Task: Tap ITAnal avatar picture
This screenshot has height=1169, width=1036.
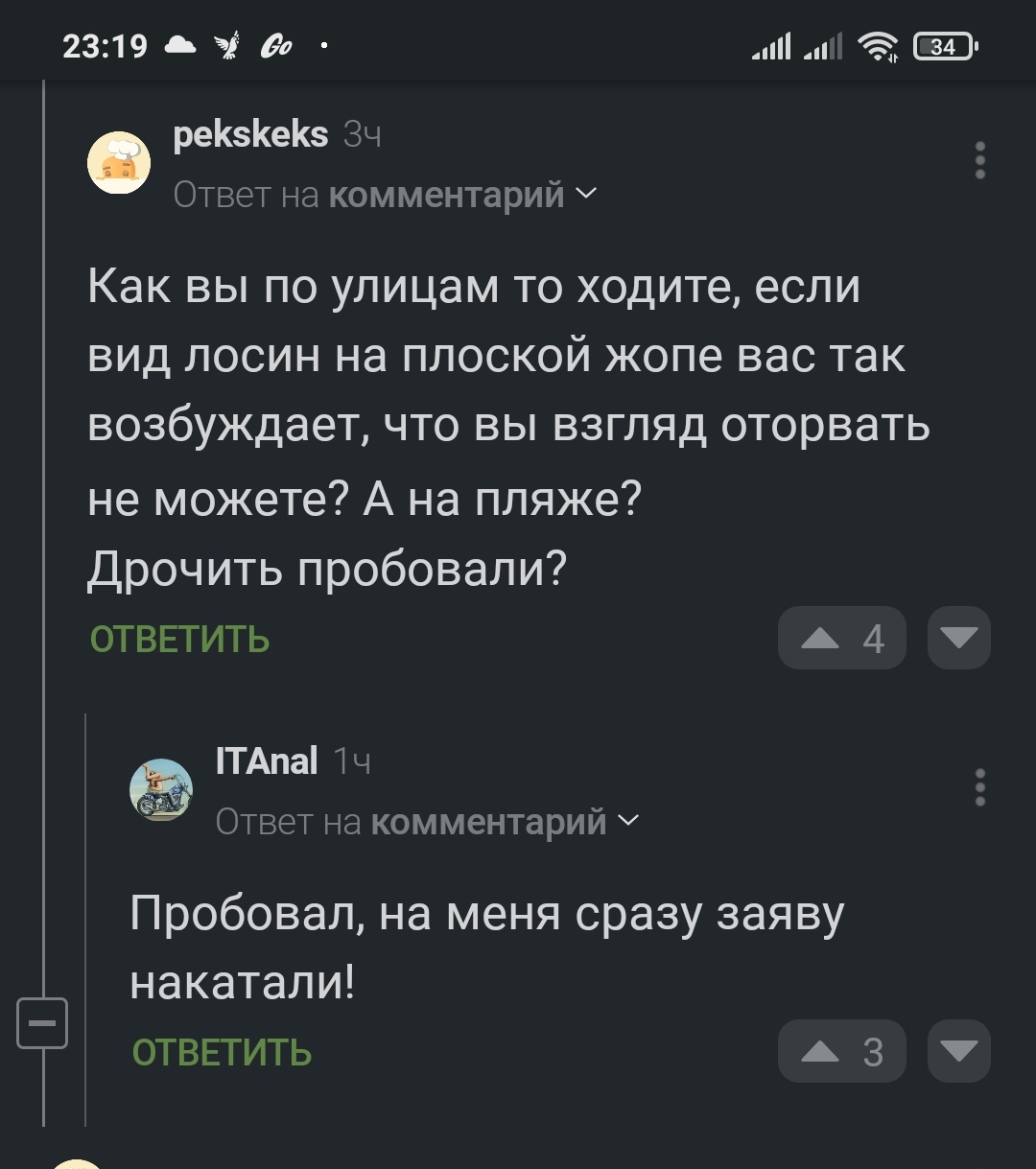Action: tap(161, 789)
